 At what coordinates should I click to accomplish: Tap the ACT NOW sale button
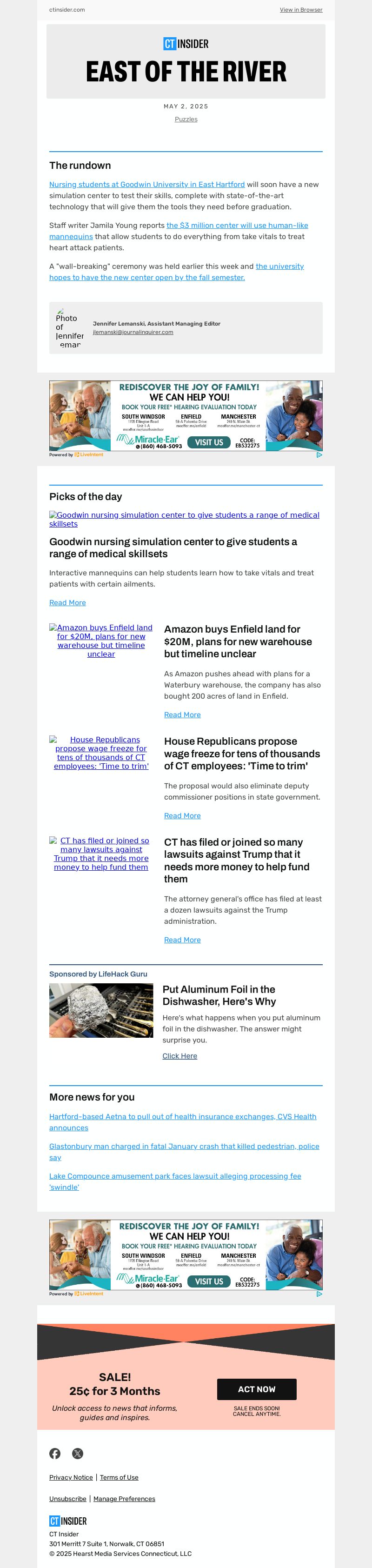256,1390
